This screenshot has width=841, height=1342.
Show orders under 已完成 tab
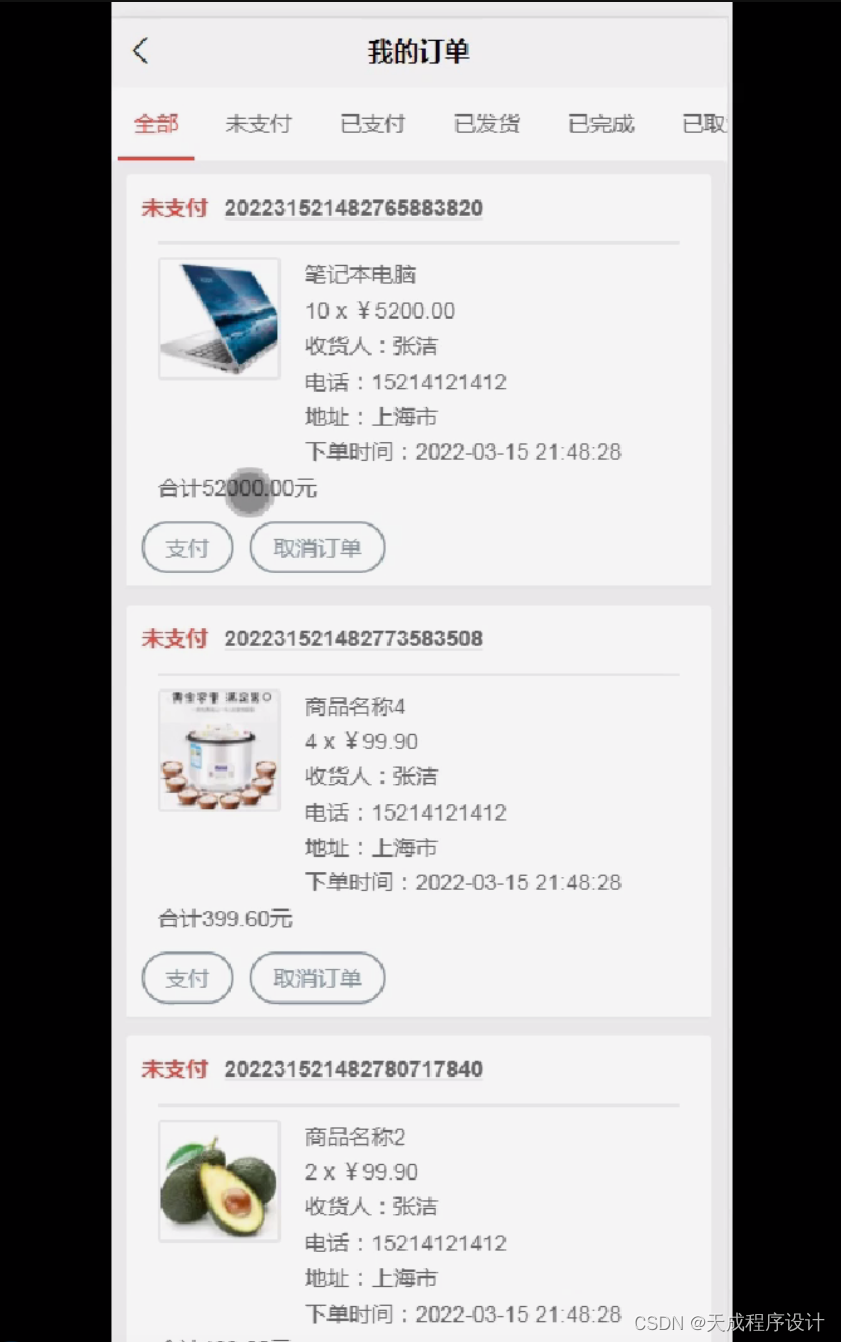click(601, 124)
